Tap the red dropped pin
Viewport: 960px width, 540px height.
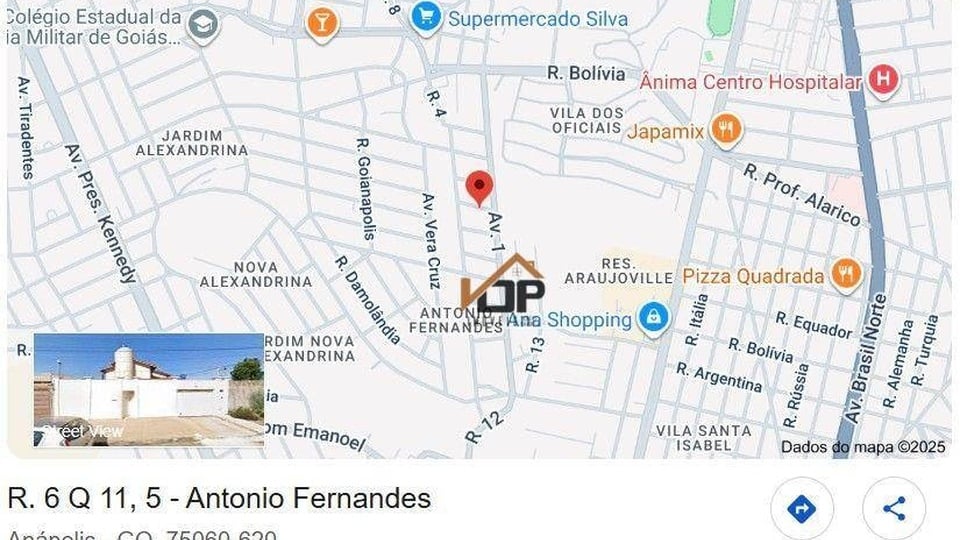click(480, 187)
